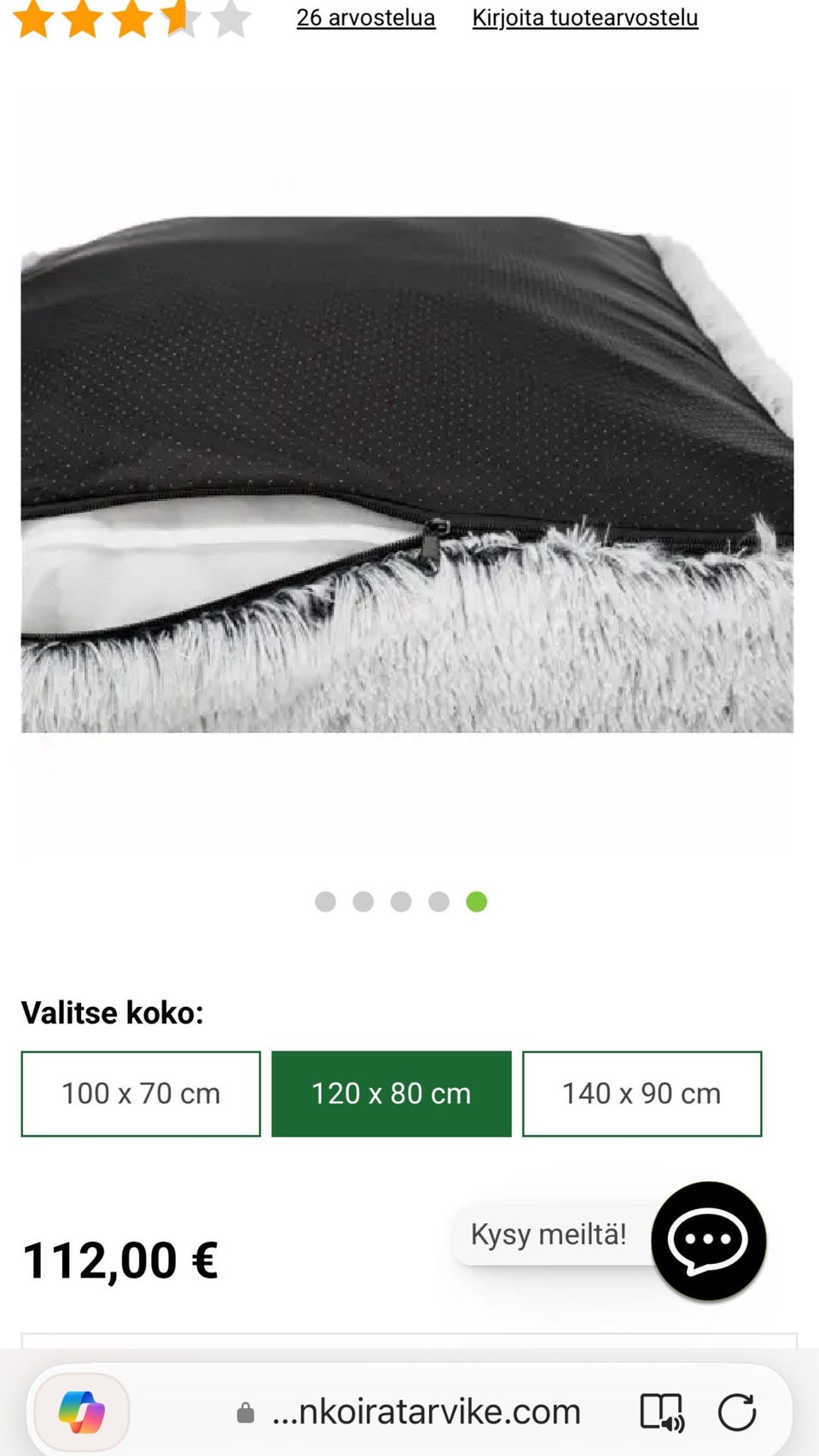819x1456 pixels.
Task: Open the 26 arvostelua reviews link
Action: pos(365,18)
